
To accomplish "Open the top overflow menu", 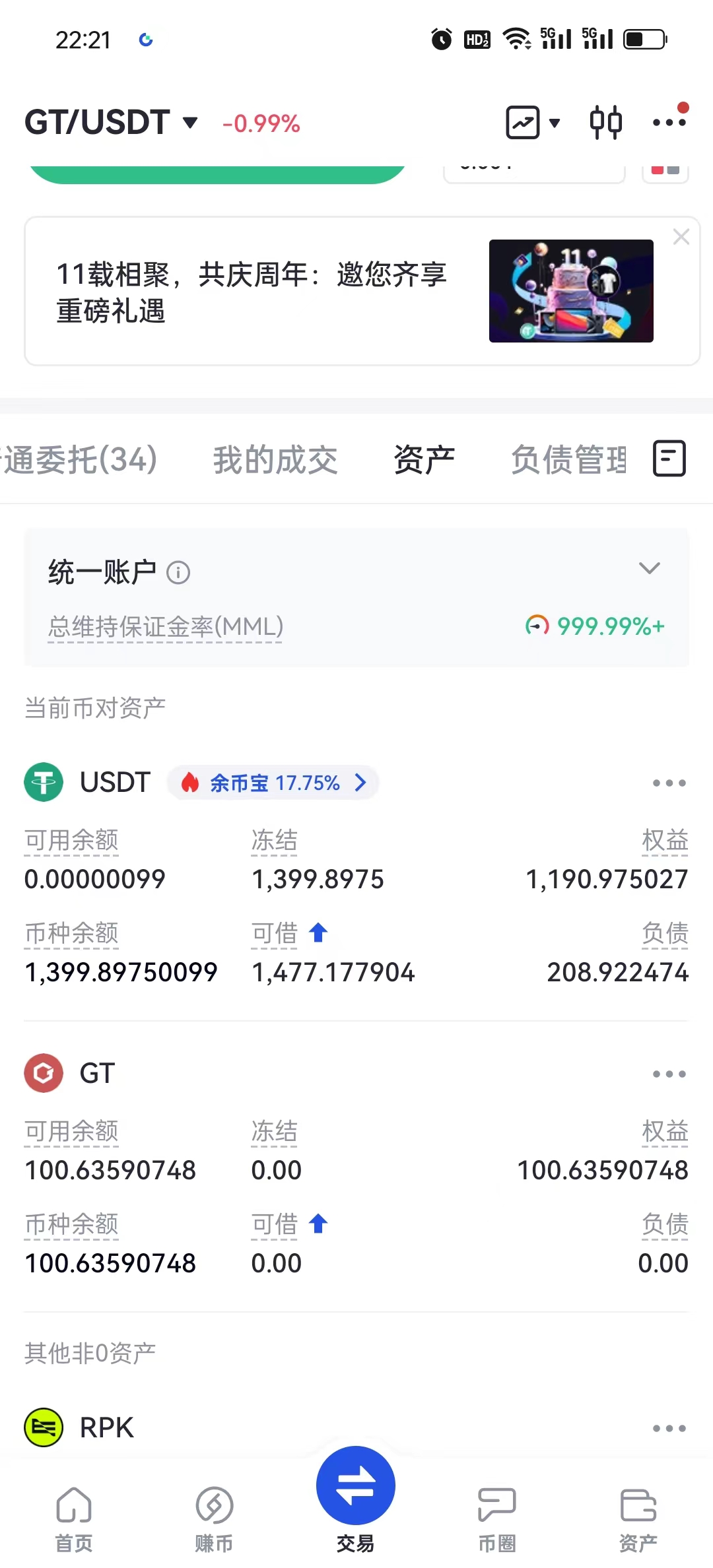I will (669, 123).
